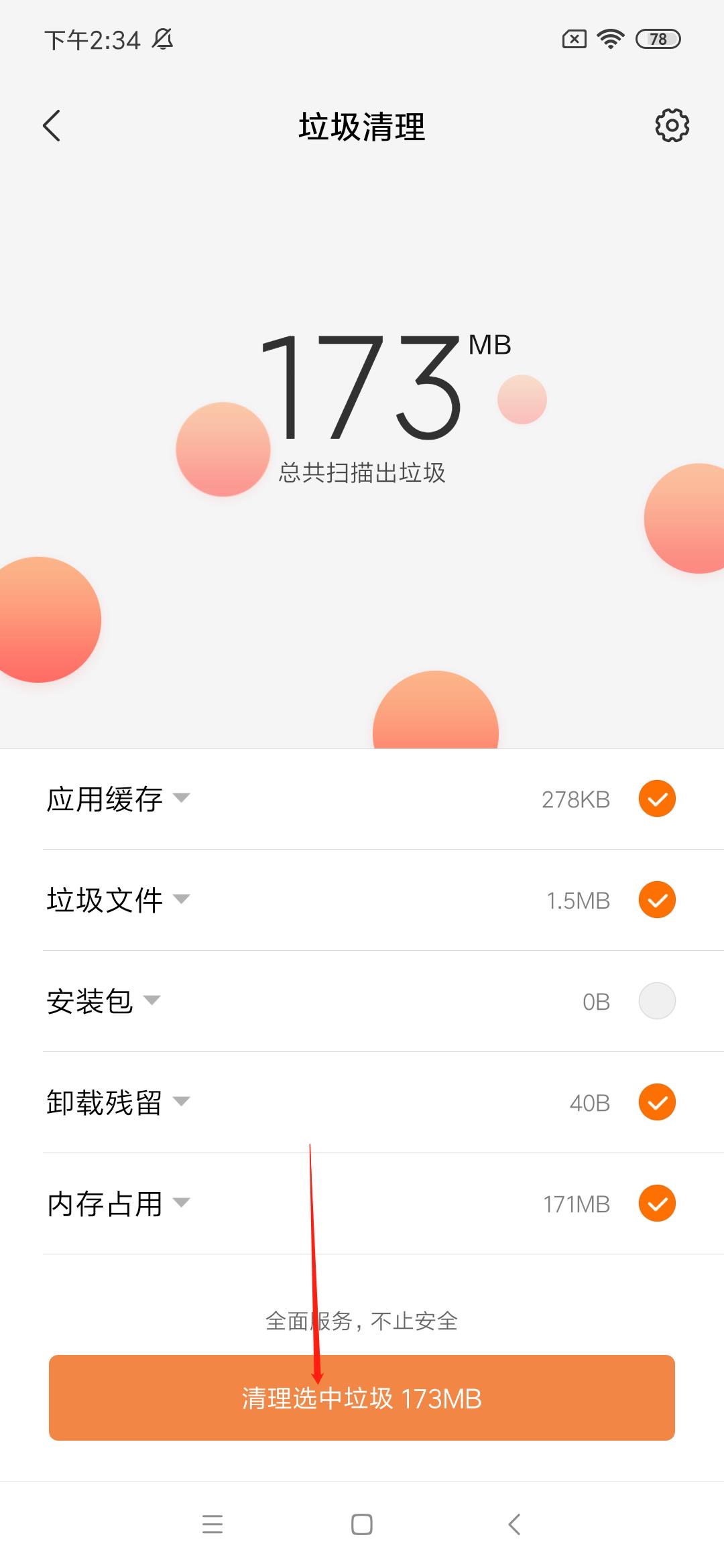
Task: Tap the 173MB scanned junk figure
Action: [362, 382]
